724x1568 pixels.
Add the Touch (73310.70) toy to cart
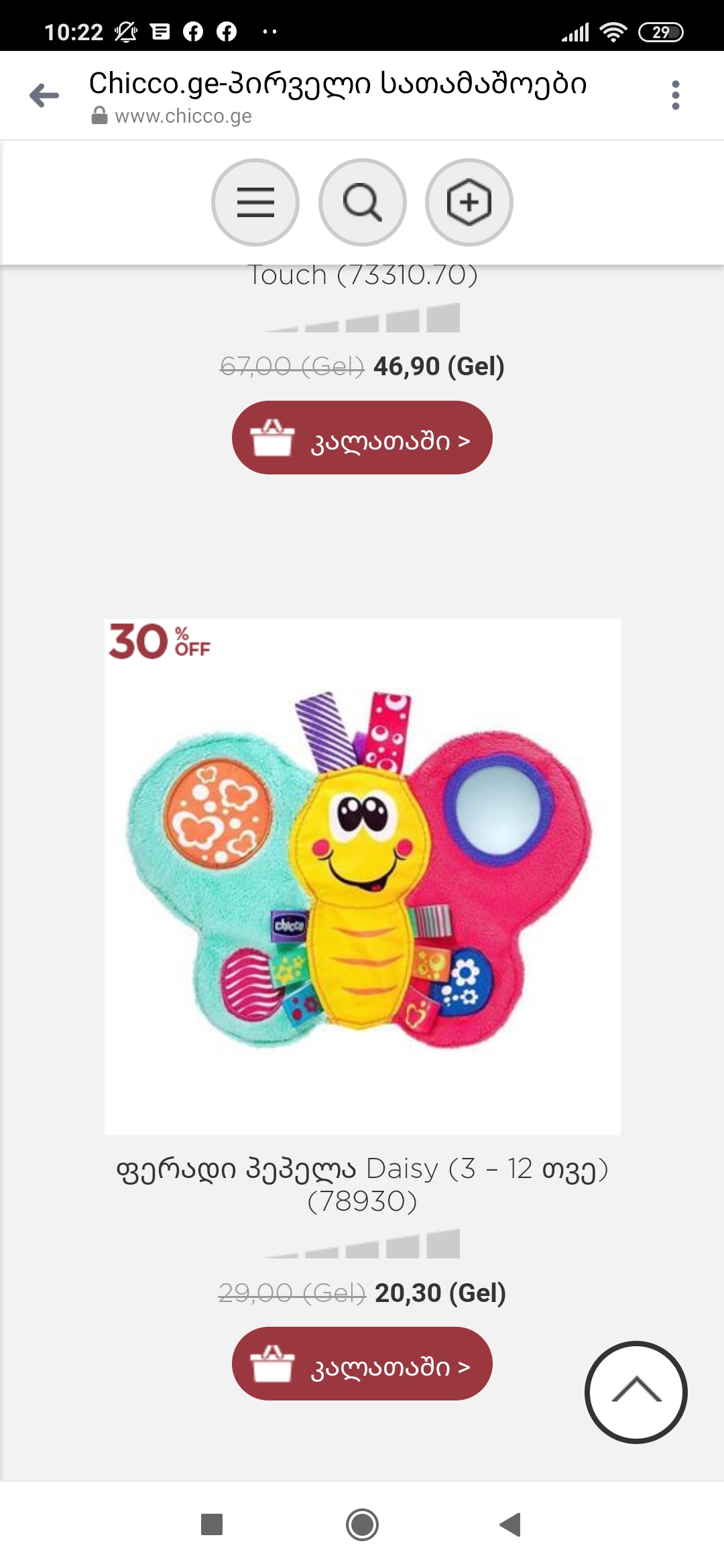[x=362, y=438]
